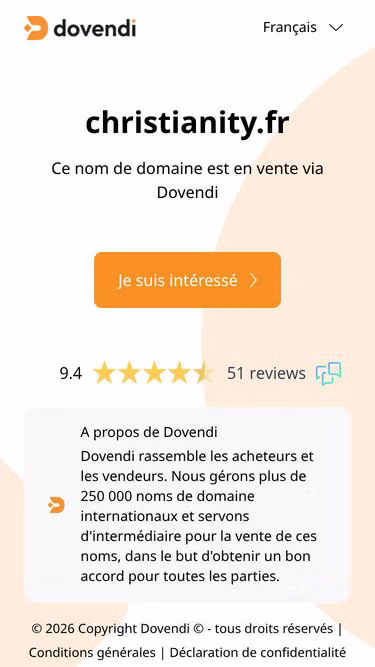Open the Français language dropdown
This screenshot has height=667, width=375.
coord(303,28)
